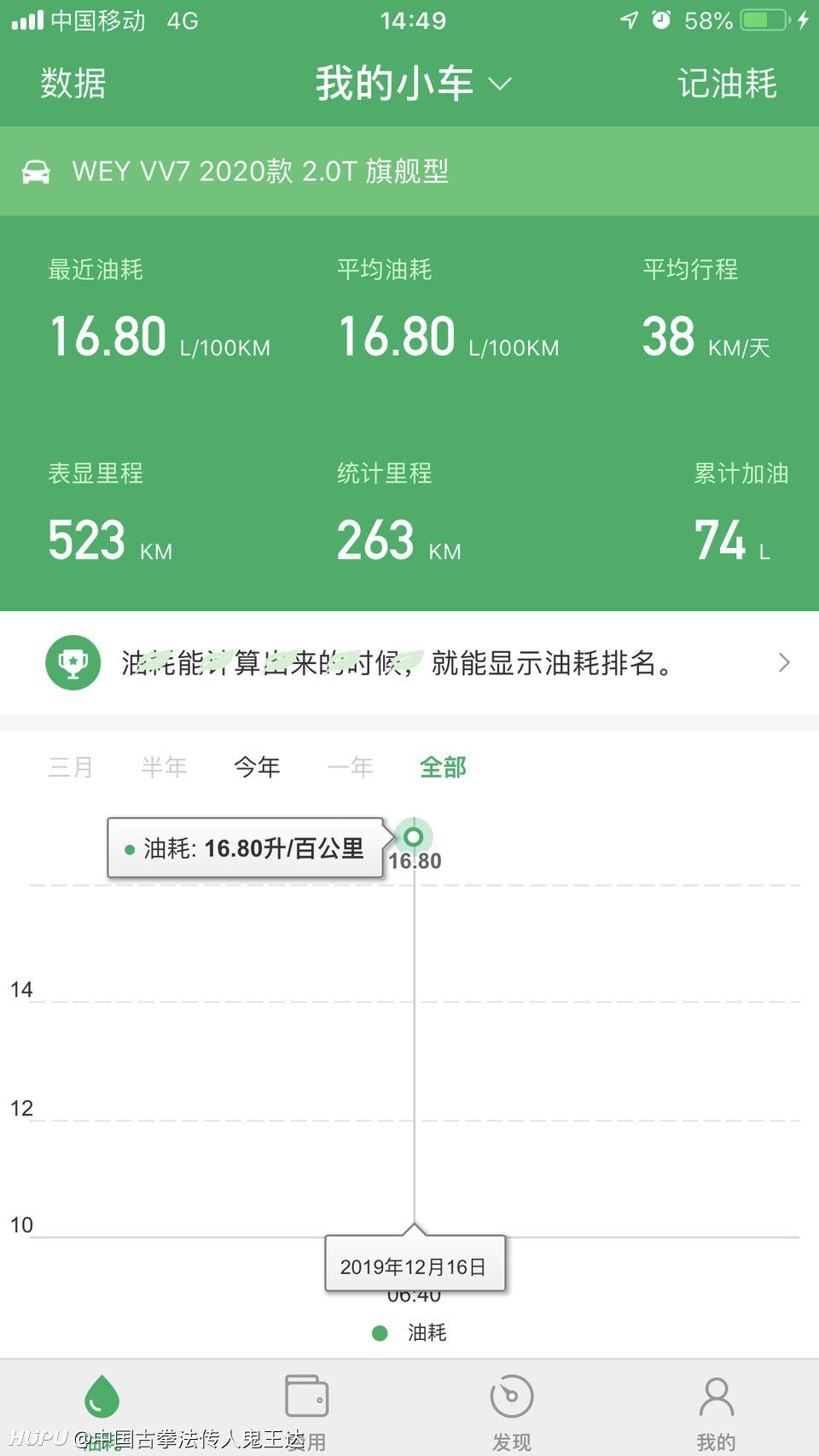The width and height of the screenshot is (819, 1456).
Task: Open the fuel consumption ranking banner
Action: (409, 662)
